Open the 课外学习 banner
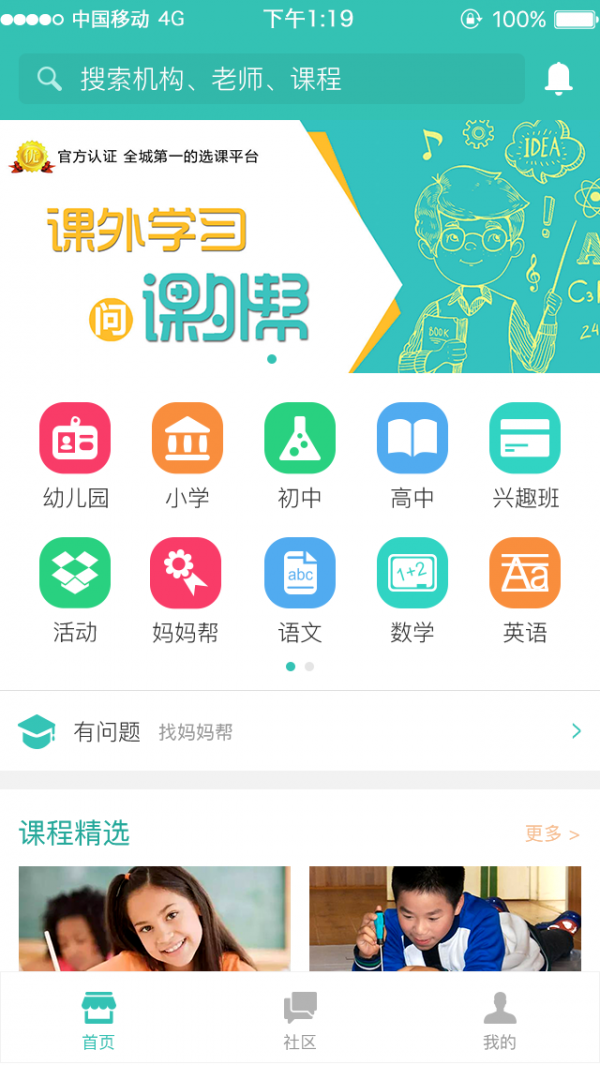The width and height of the screenshot is (600, 1065). [x=300, y=247]
